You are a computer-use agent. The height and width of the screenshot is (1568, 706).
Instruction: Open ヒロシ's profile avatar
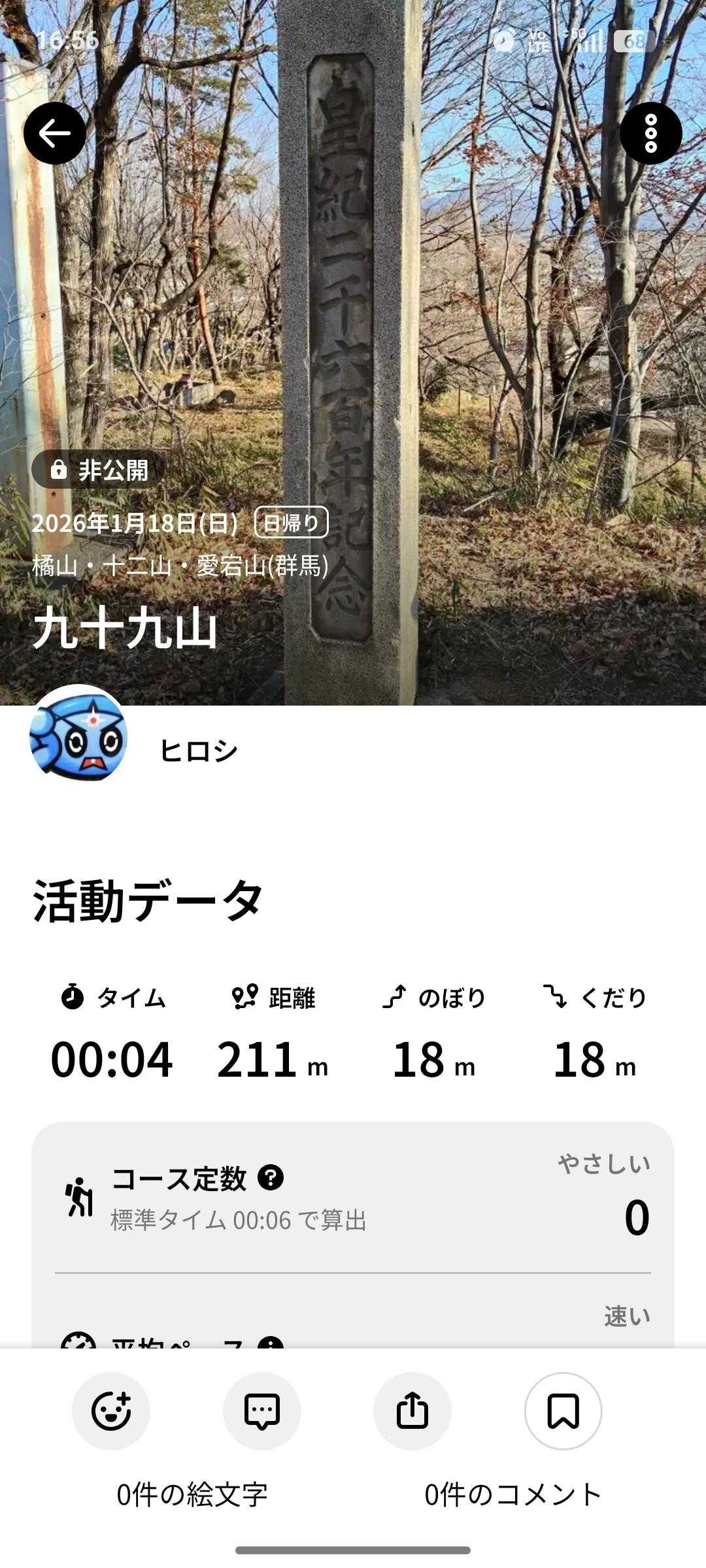pos(78,734)
